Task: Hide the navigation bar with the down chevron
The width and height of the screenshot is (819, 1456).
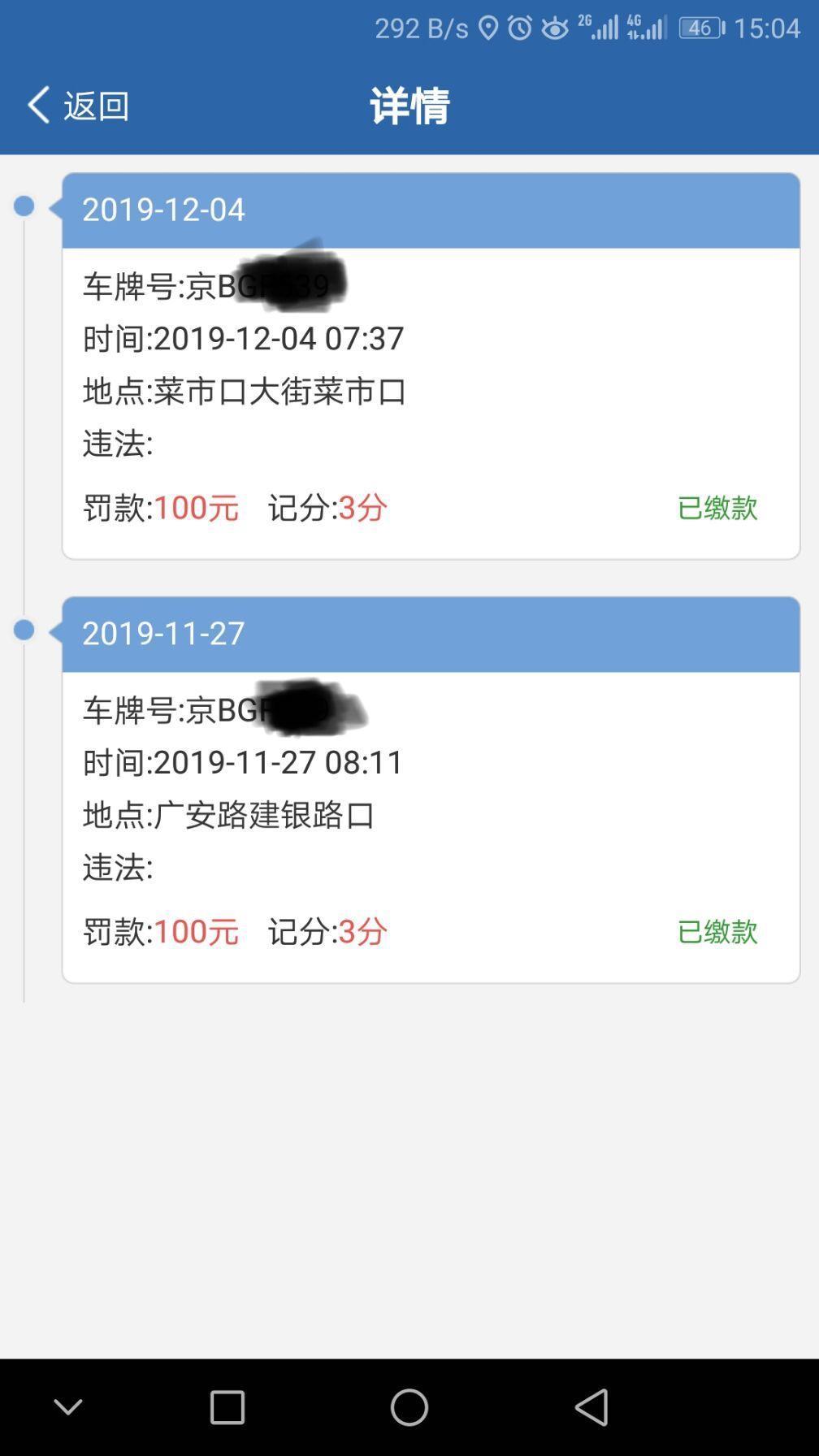Action: coord(68,1406)
